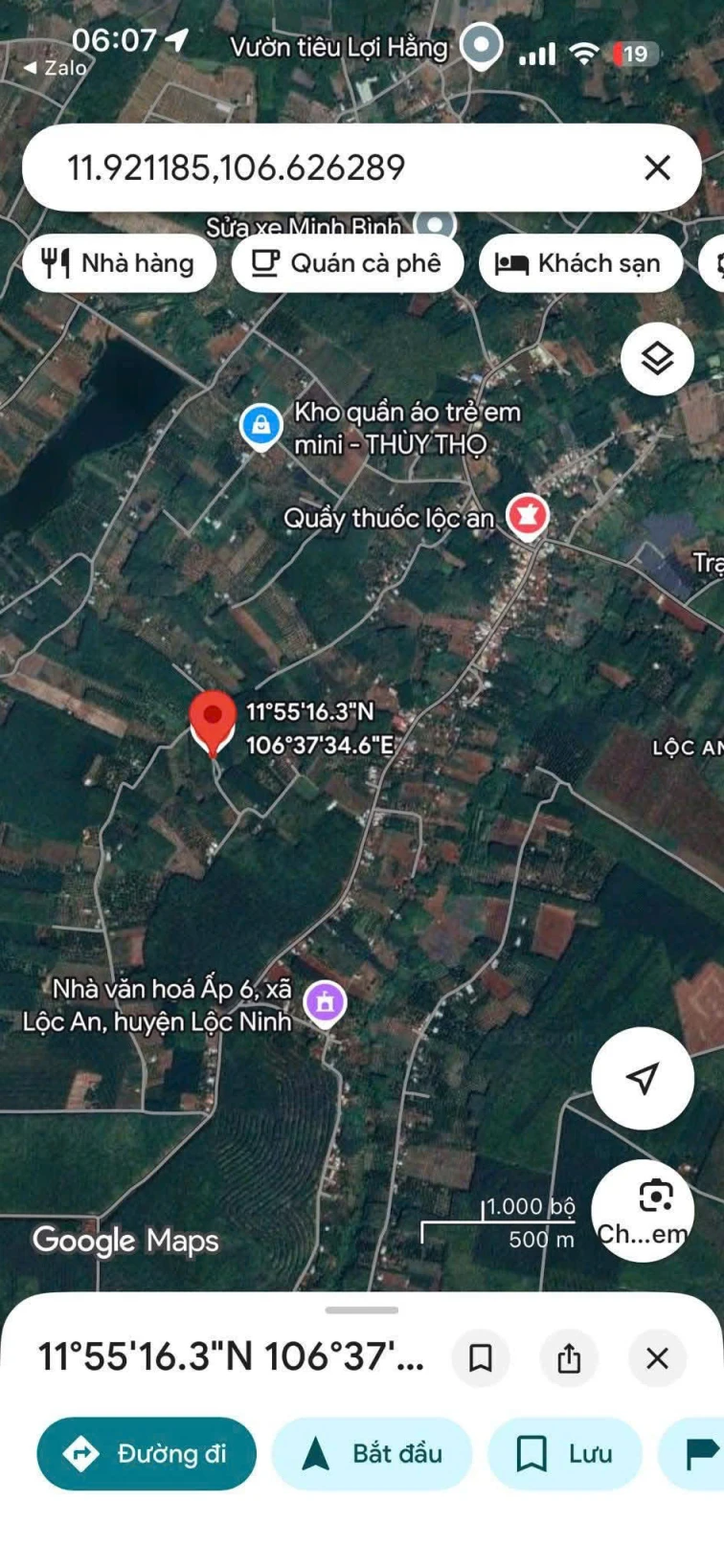Select Kho quần áo trẻ em marker
This screenshot has height=1568, width=724.
260,425
